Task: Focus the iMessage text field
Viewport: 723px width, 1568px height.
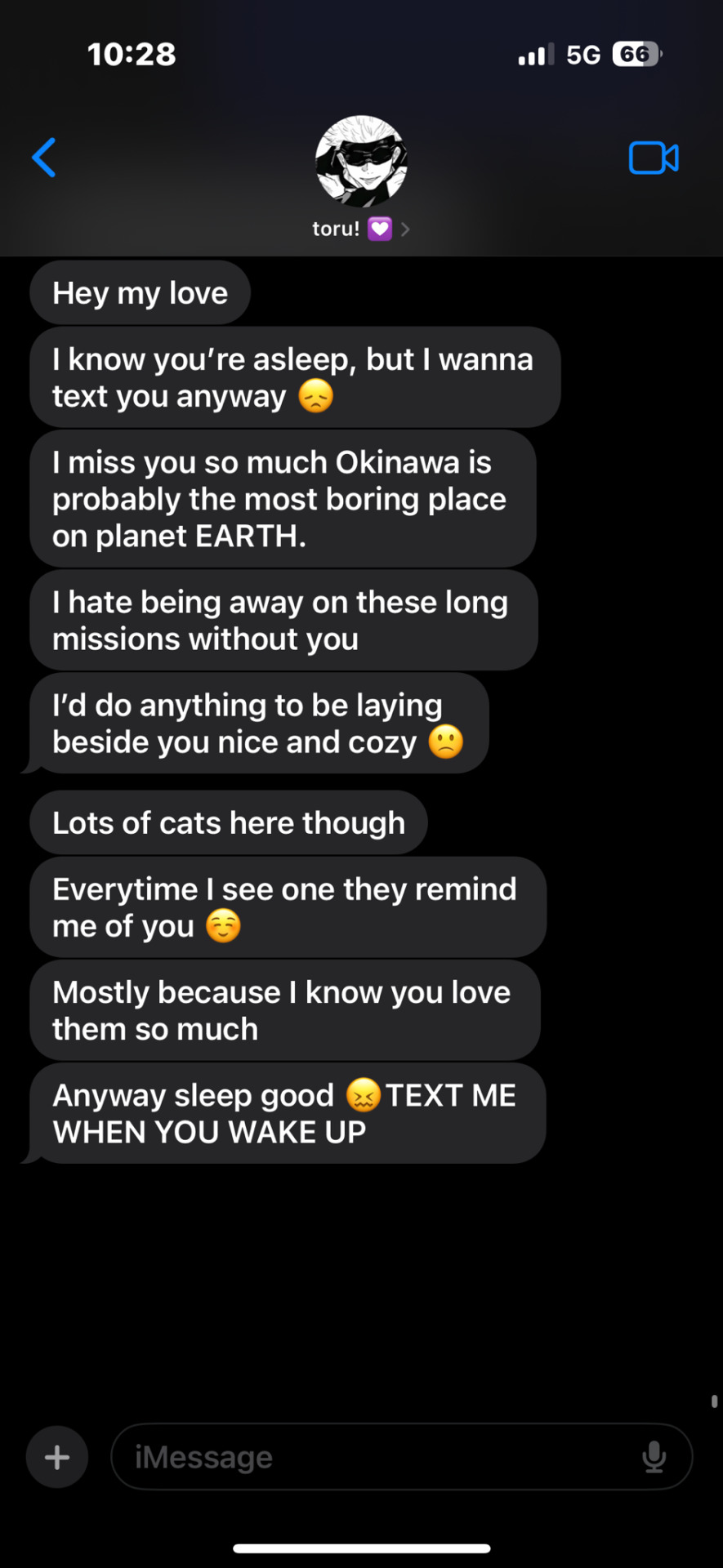Action: coord(376,1458)
